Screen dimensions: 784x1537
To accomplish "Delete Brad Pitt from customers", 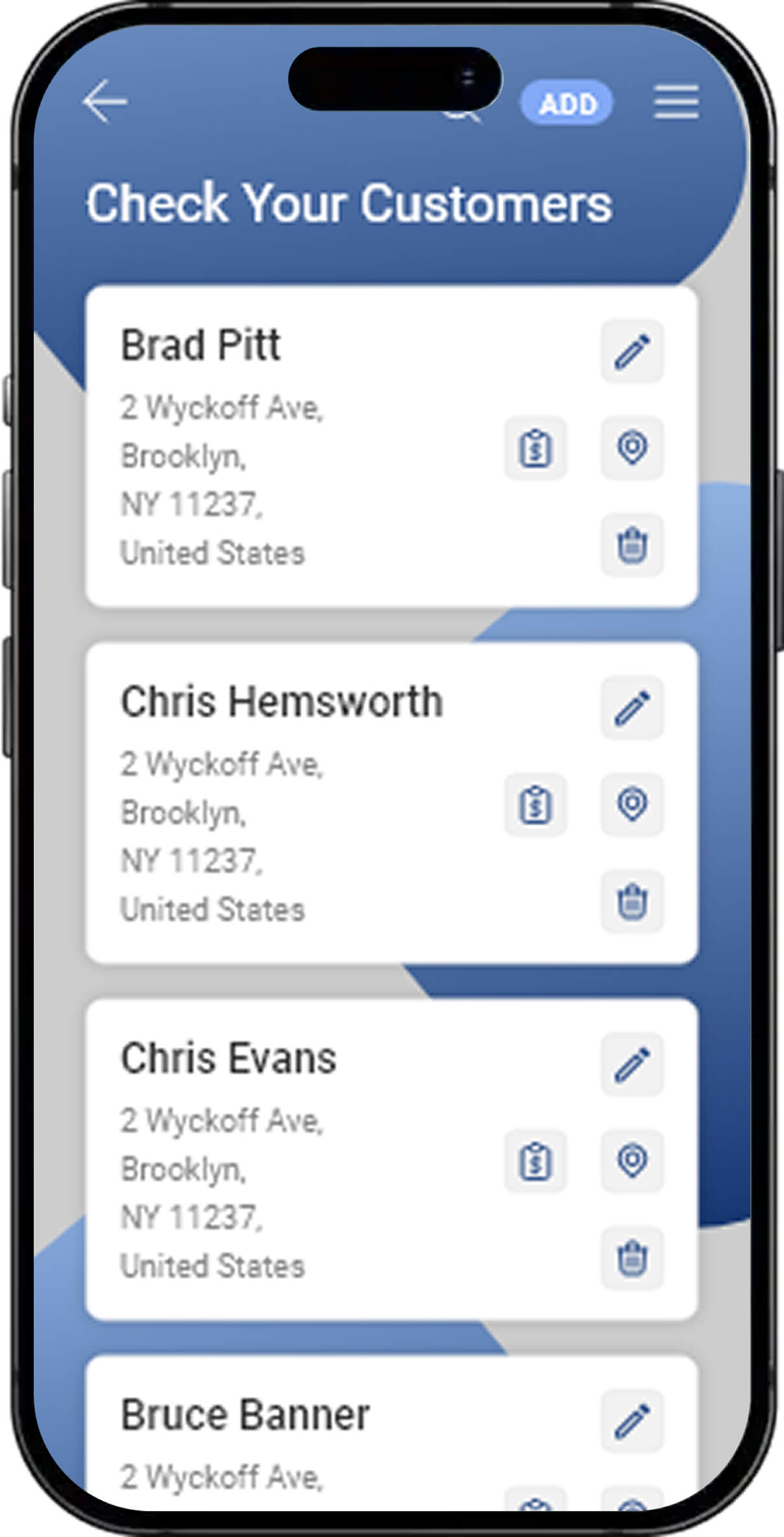I will [632, 545].
